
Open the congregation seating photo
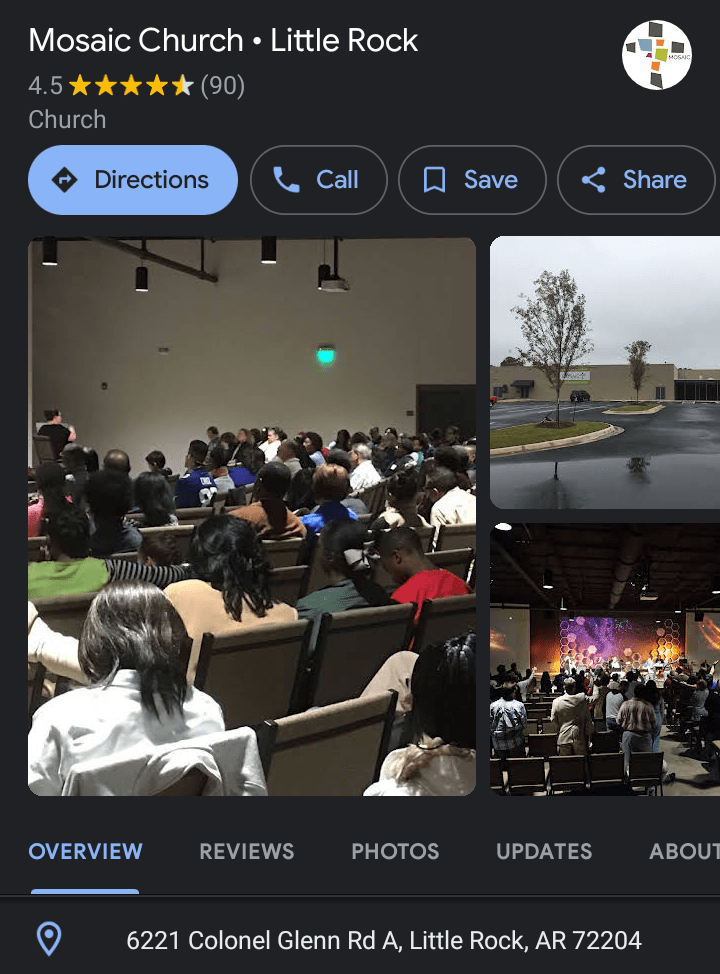coord(252,516)
